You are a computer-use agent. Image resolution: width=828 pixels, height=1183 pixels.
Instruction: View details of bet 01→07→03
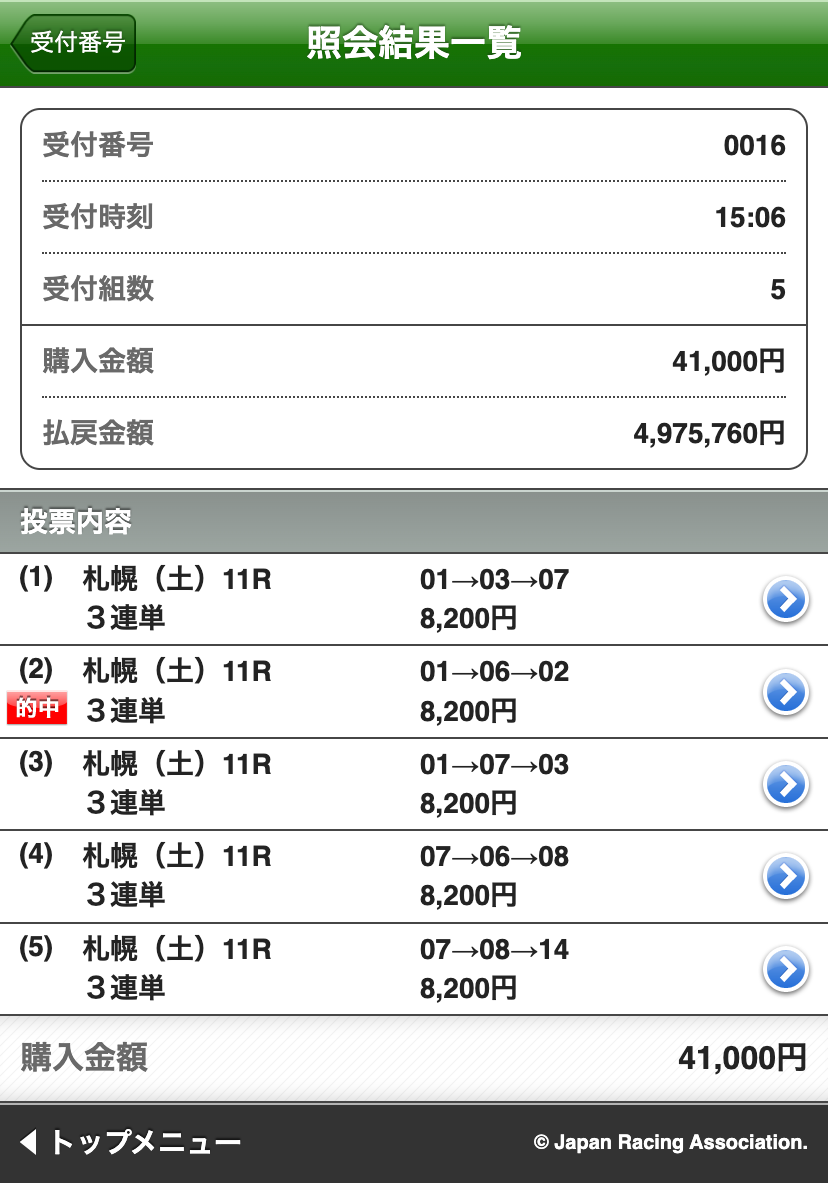click(x=785, y=785)
